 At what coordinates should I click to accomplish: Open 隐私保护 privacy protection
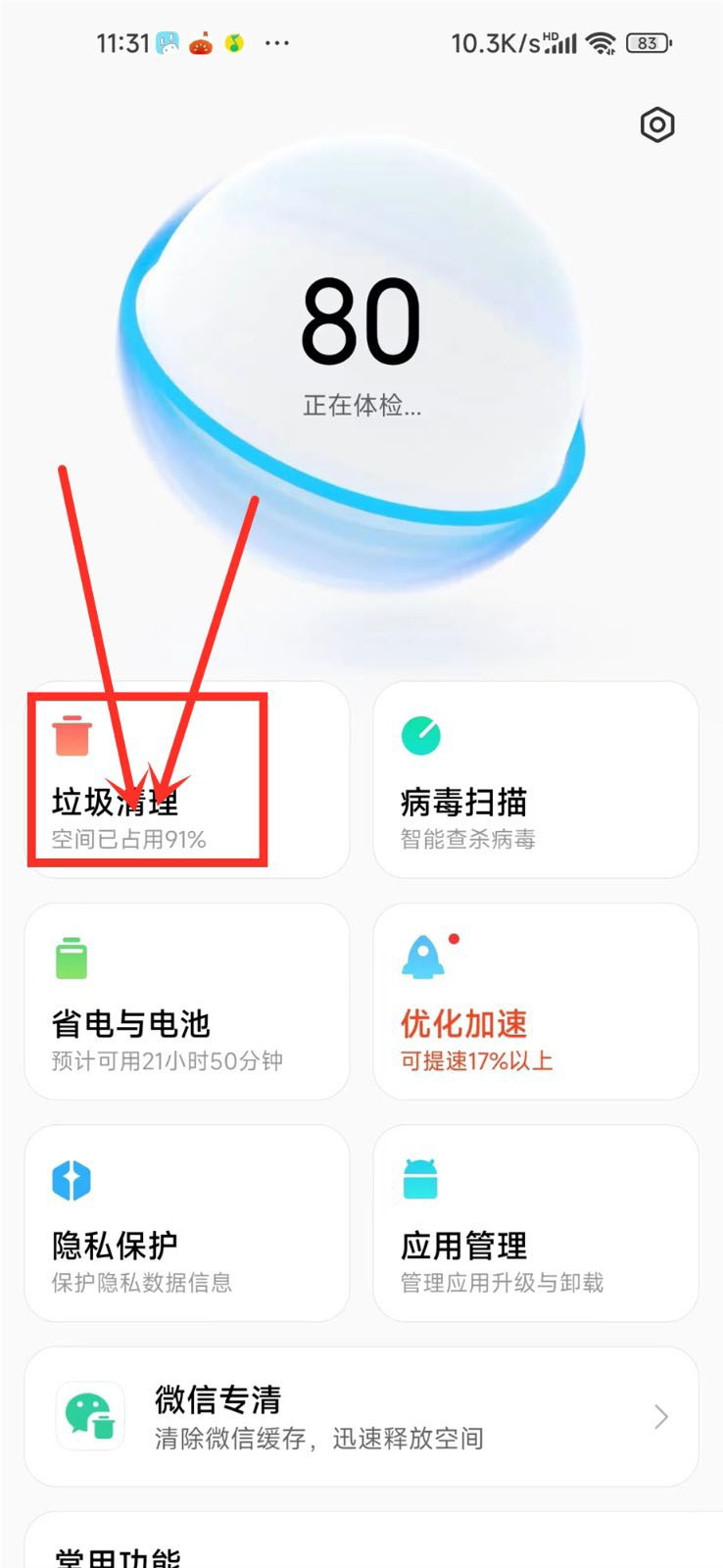coord(186,1223)
